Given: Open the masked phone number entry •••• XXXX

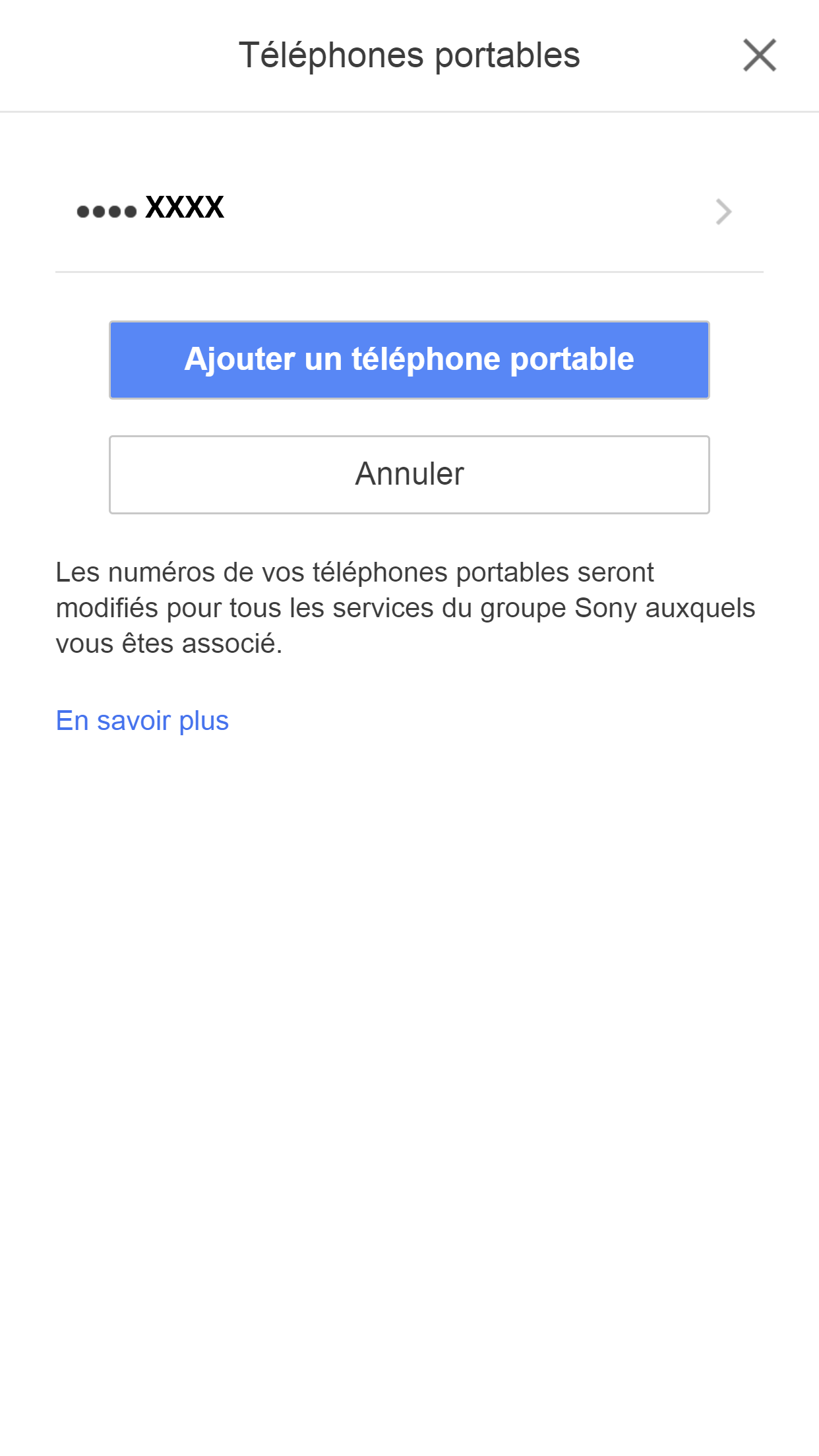Looking at the screenshot, I should click(409, 210).
